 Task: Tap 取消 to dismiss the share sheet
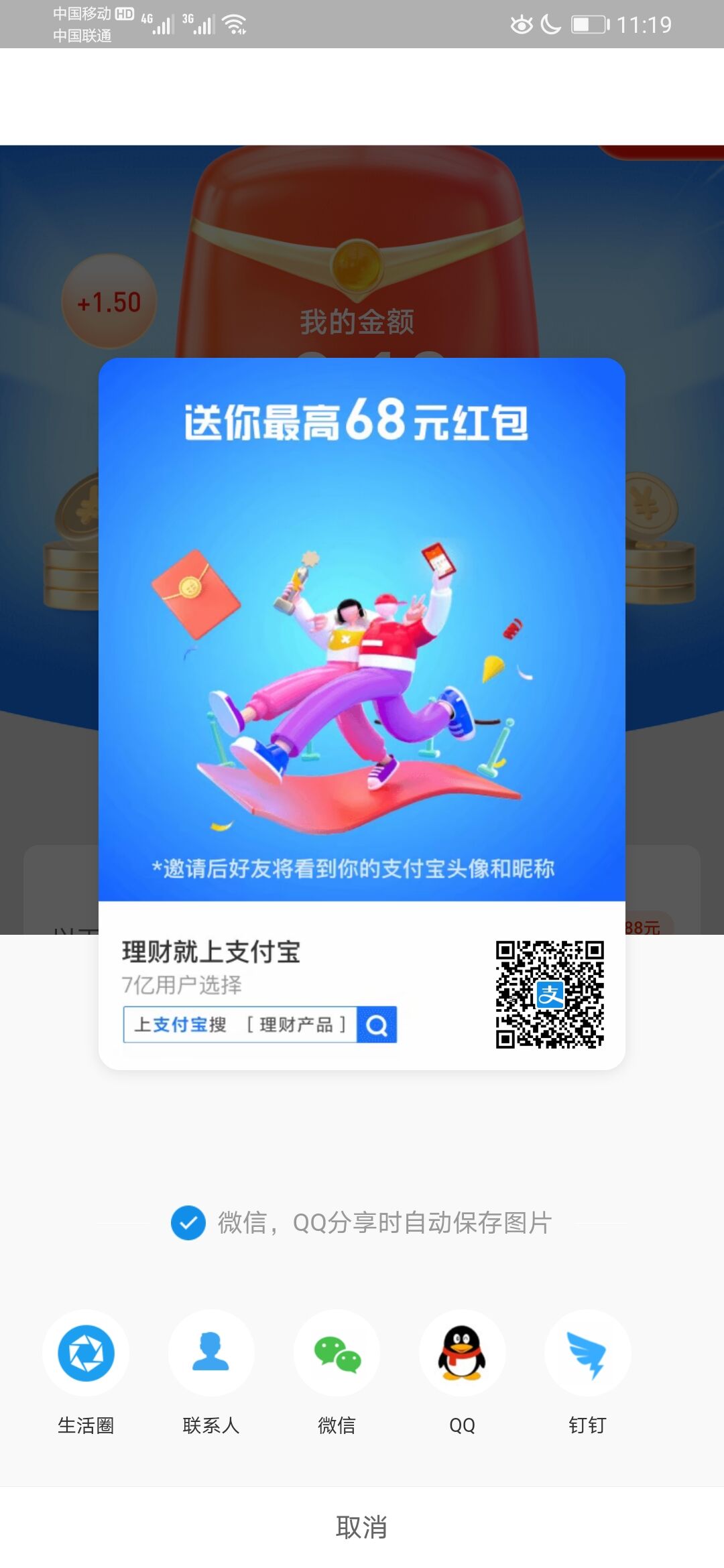[x=362, y=1529]
